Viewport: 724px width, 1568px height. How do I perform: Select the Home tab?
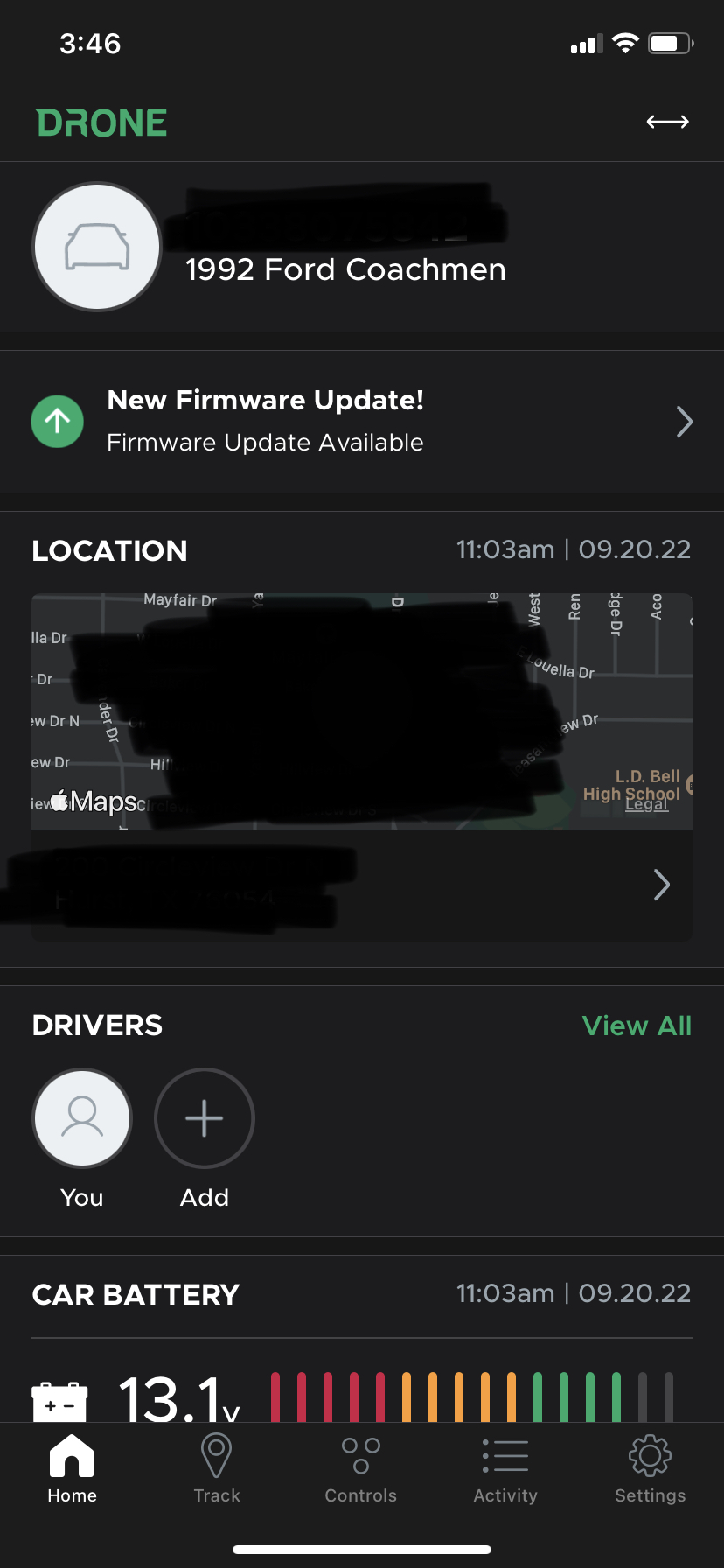72,1468
